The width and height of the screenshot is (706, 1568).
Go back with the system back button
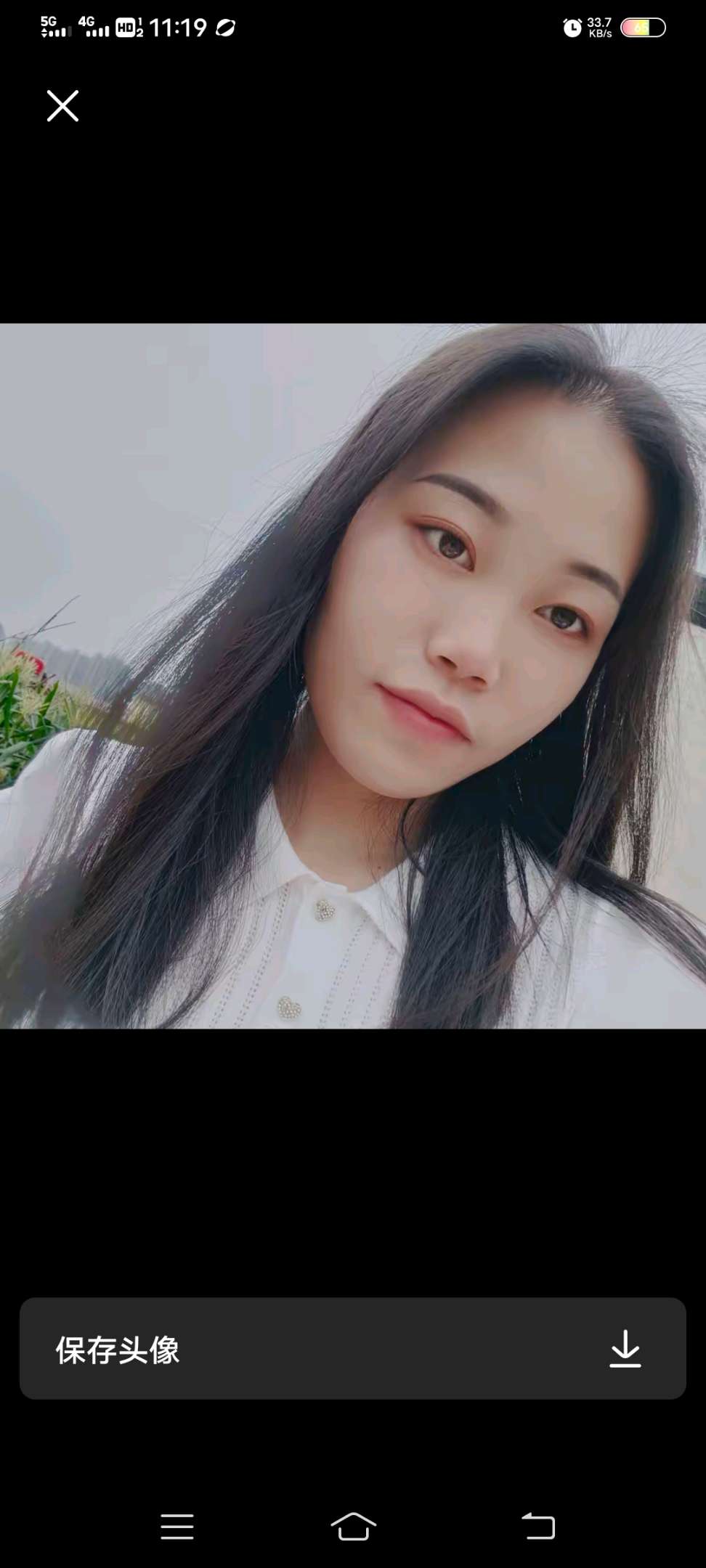[x=538, y=1527]
